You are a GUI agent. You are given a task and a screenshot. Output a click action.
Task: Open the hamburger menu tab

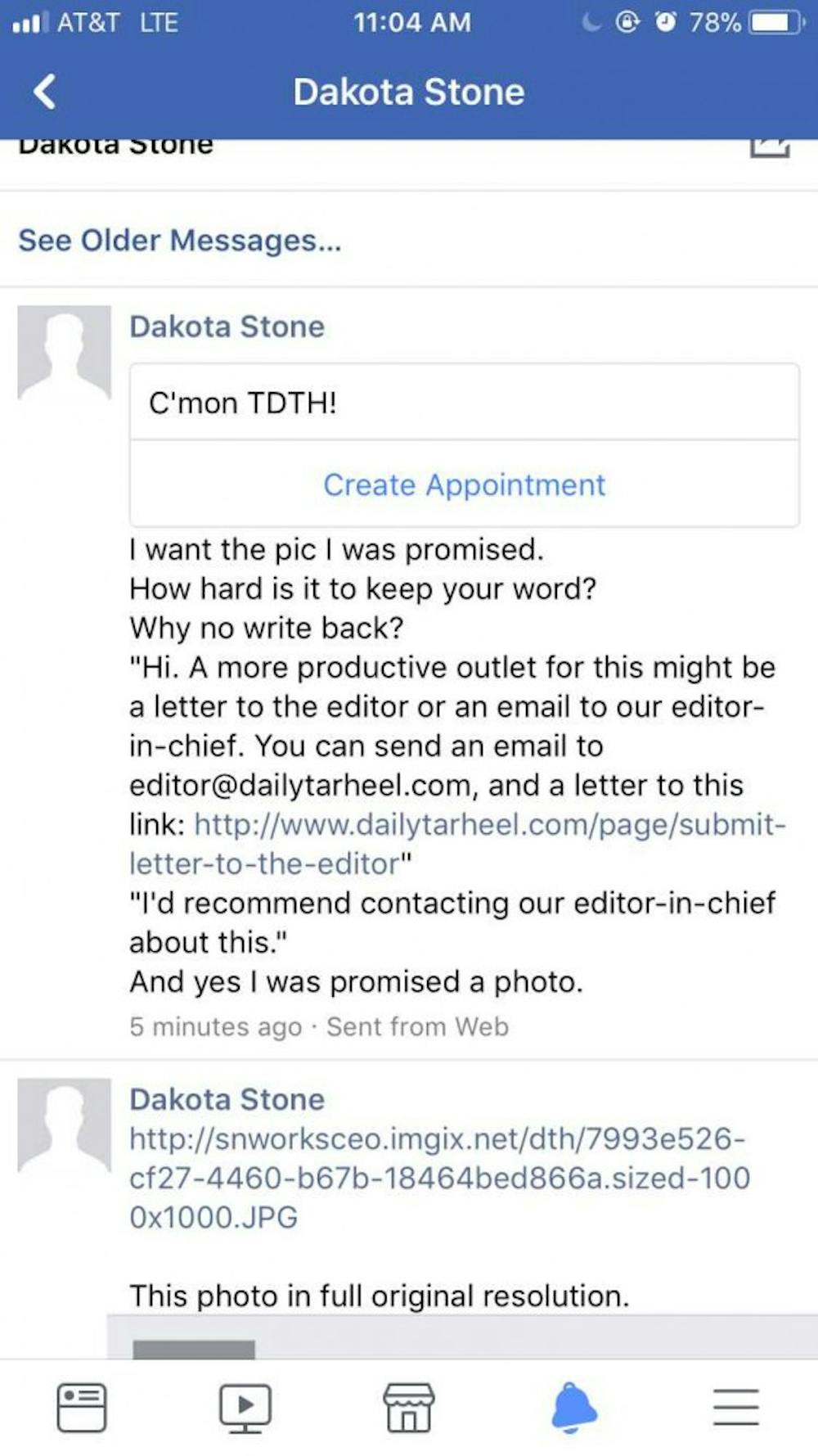click(735, 1408)
